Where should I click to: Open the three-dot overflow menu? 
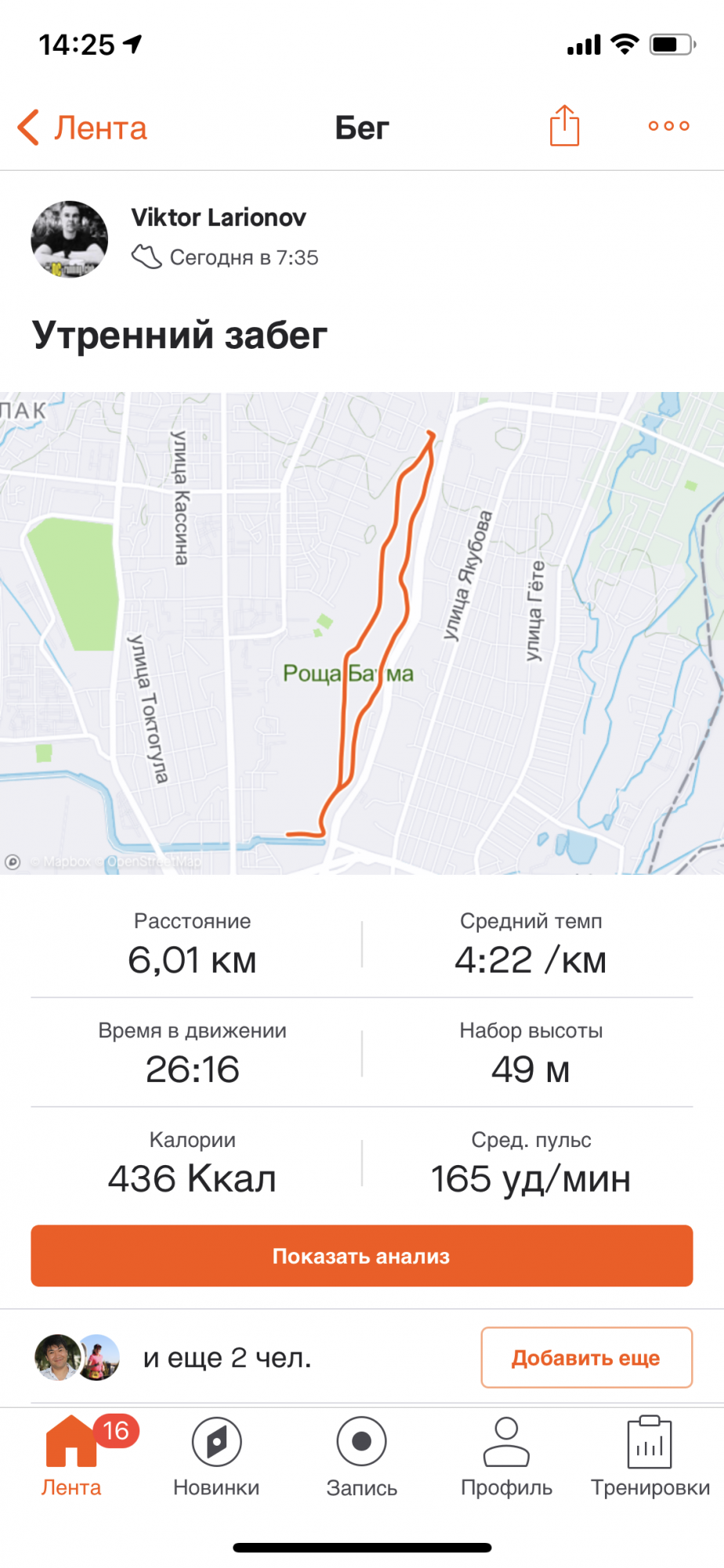pos(668,126)
